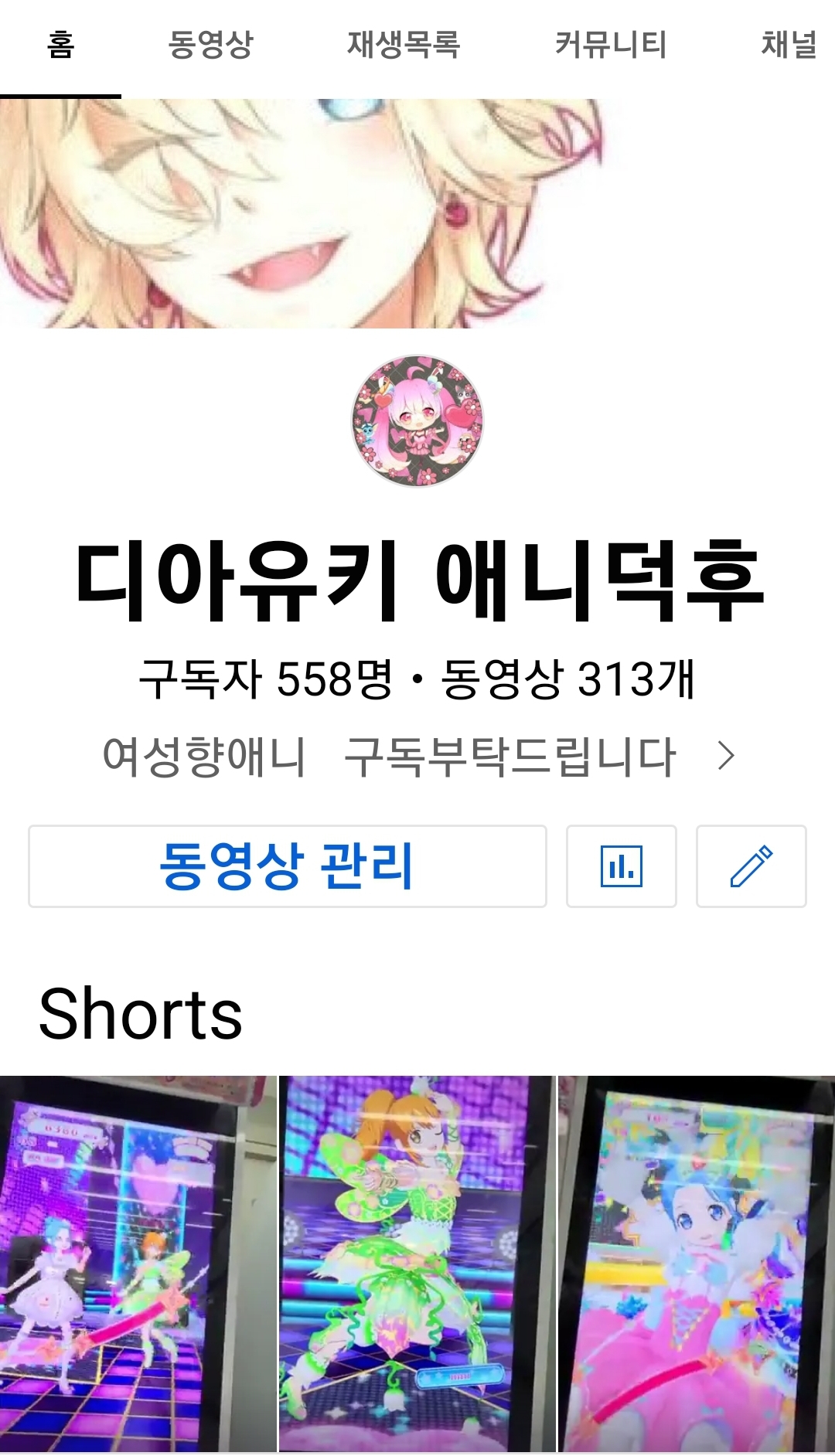The image size is (835, 1456).
Task: Play the Short with the blue-haired character
Action: tap(697, 1264)
